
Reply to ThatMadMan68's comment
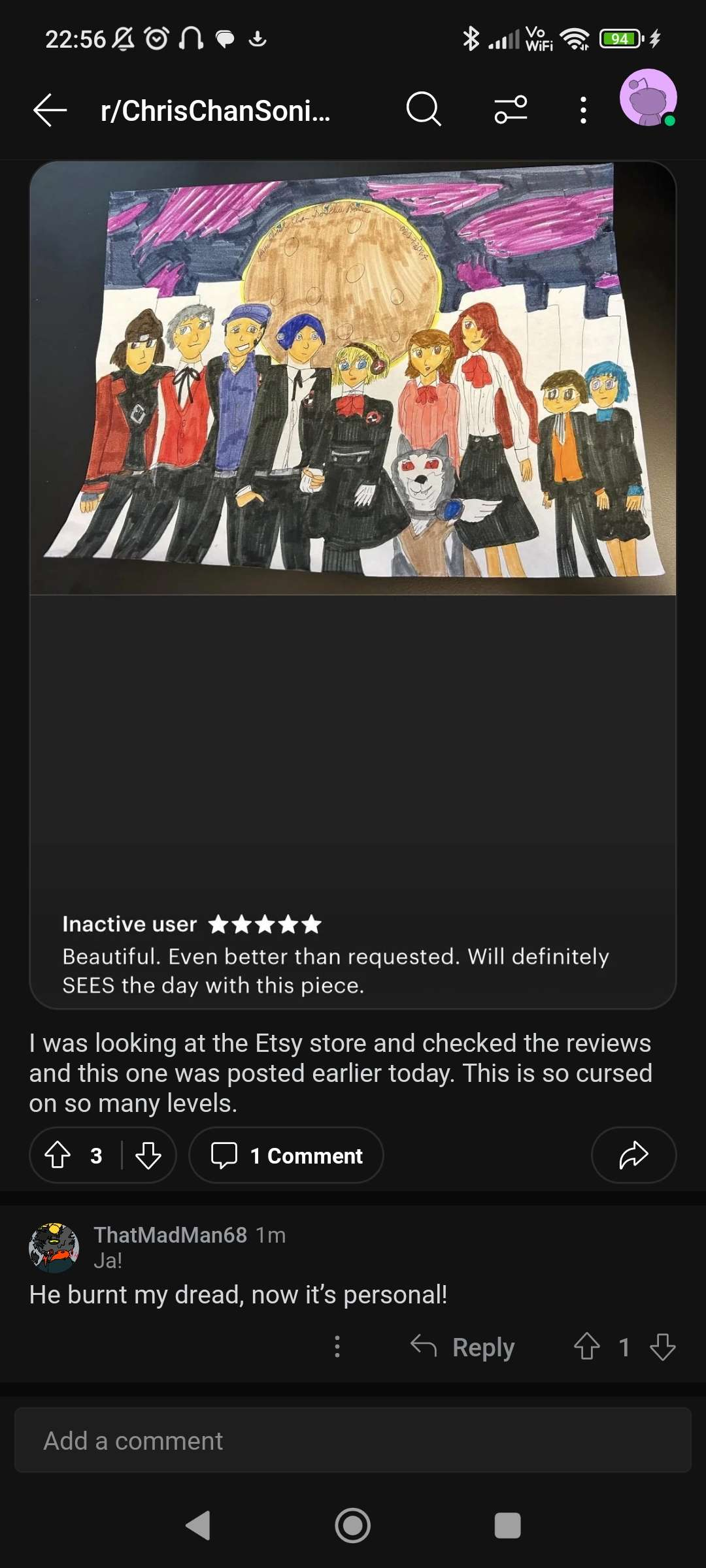[x=463, y=1347]
